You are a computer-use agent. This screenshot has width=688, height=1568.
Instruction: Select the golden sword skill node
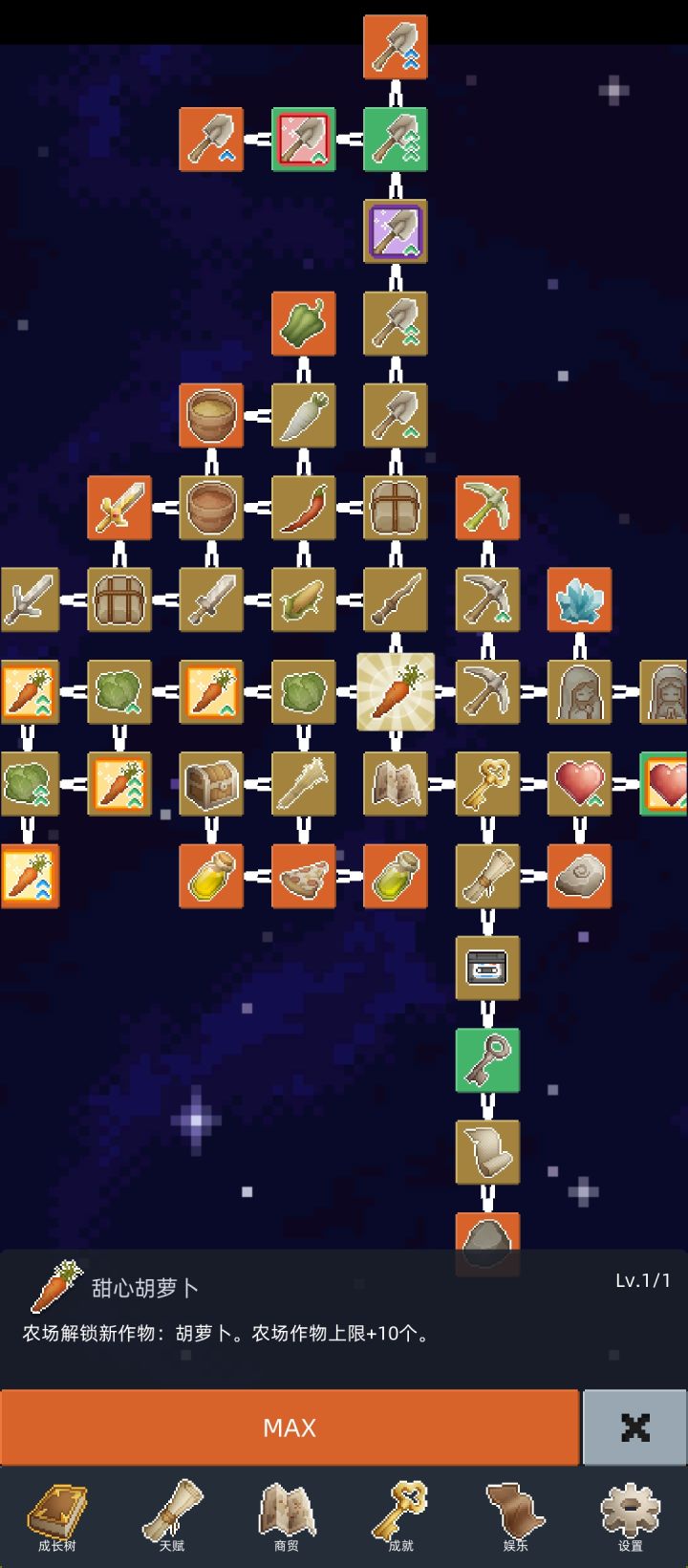119,508
